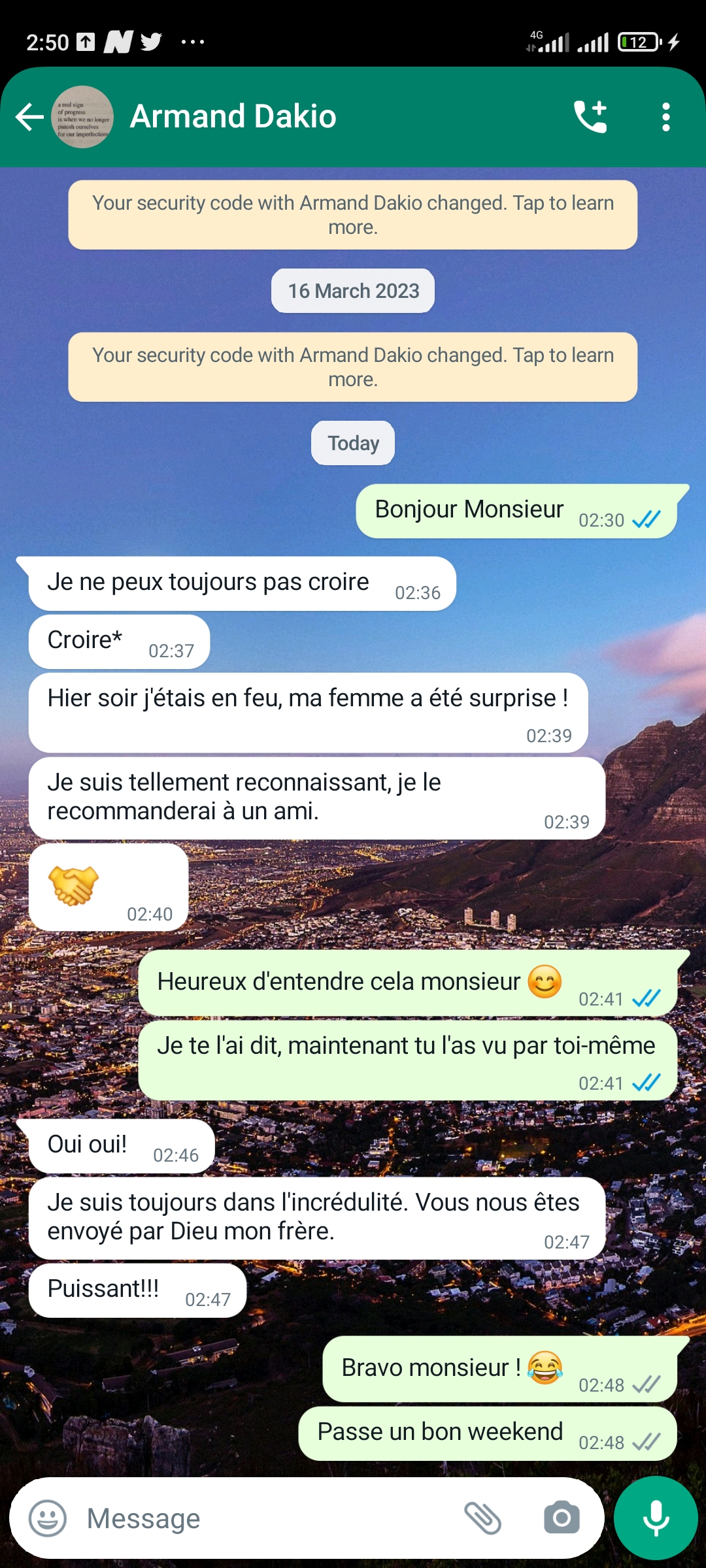Start a call with Armand Dakio
Image resolution: width=706 pixels, height=1568 pixels.
pyautogui.click(x=590, y=117)
